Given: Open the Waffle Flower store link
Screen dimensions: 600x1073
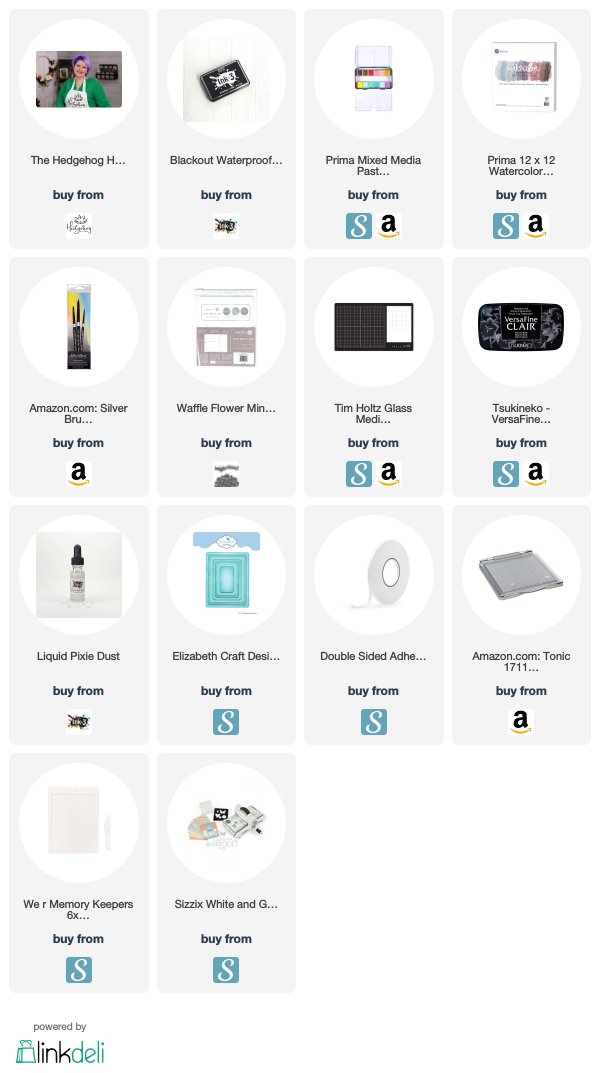Looking at the screenshot, I should [x=226, y=474].
